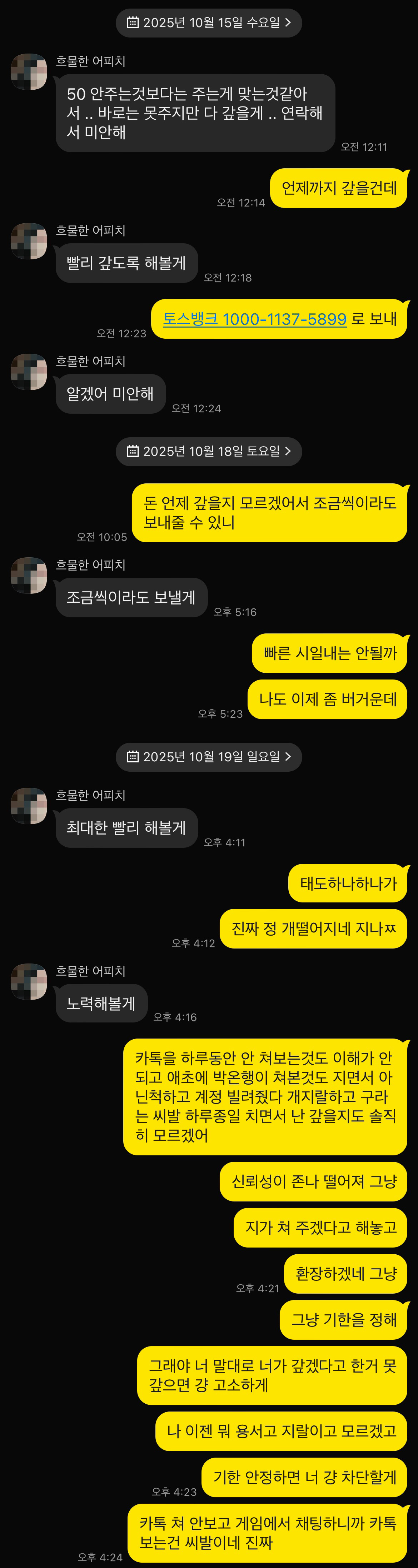
Task: Open the October 18, 2025 date chip
Action: coord(209,452)
